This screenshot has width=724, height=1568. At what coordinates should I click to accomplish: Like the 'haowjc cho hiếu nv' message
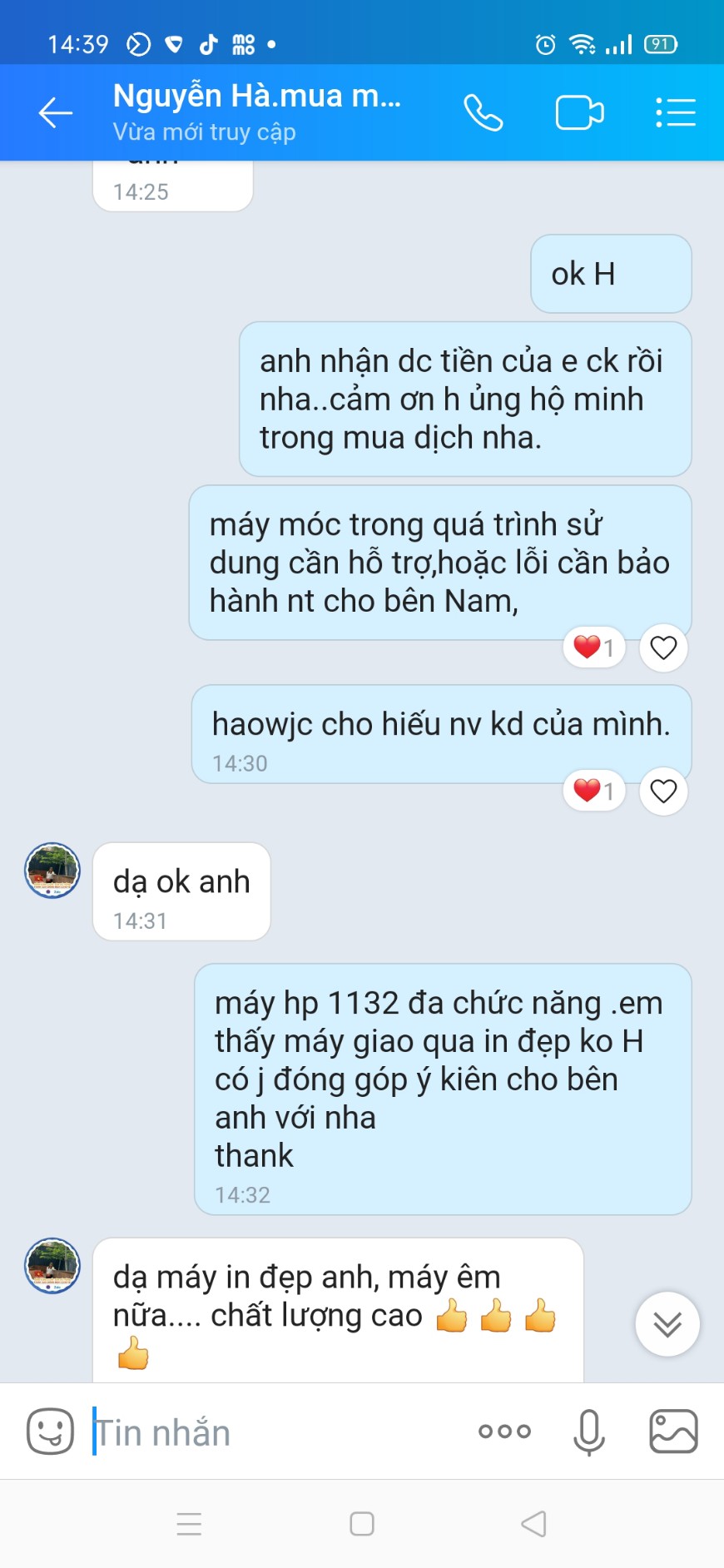663,791
